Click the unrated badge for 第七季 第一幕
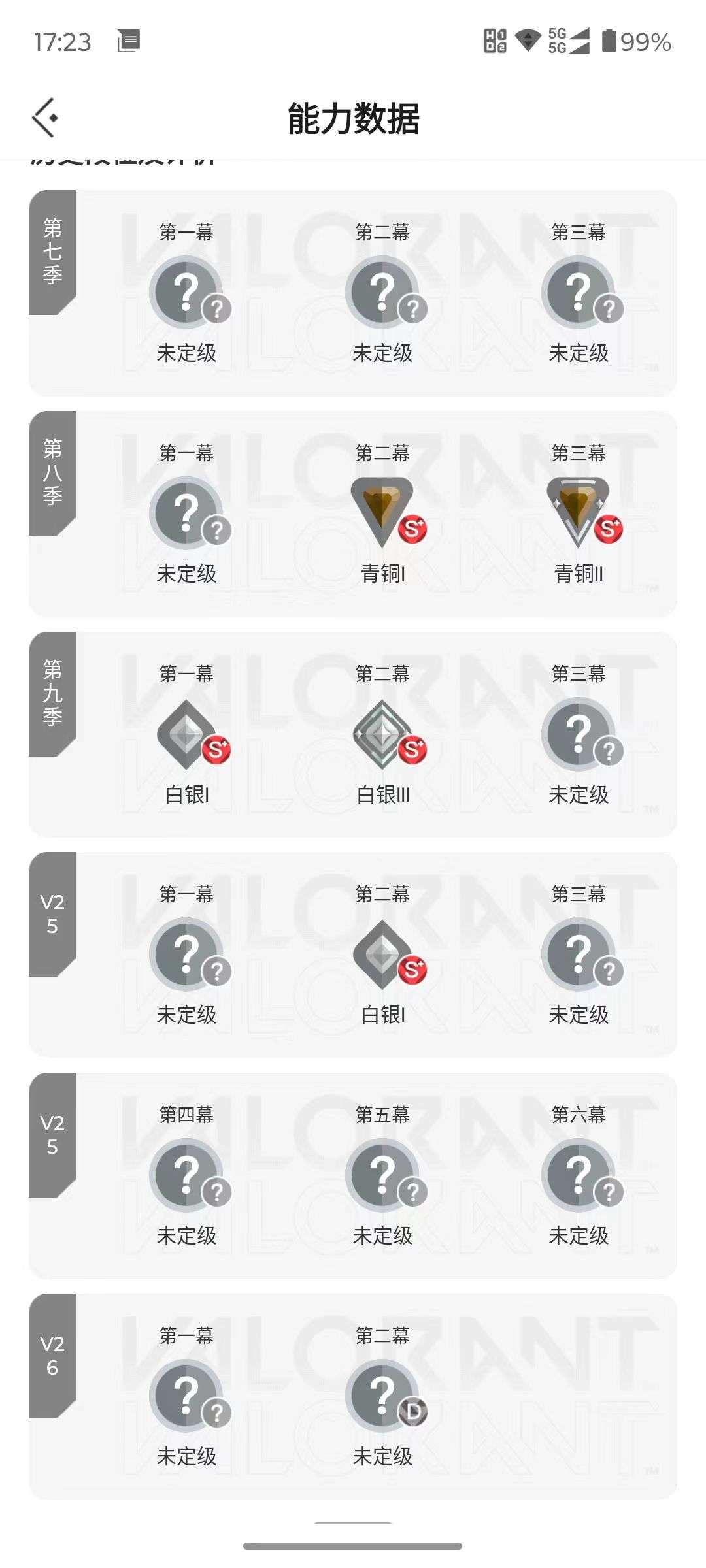Image resolution: width=706 pixels, height=1568 pixels. (x=188, y=291)
